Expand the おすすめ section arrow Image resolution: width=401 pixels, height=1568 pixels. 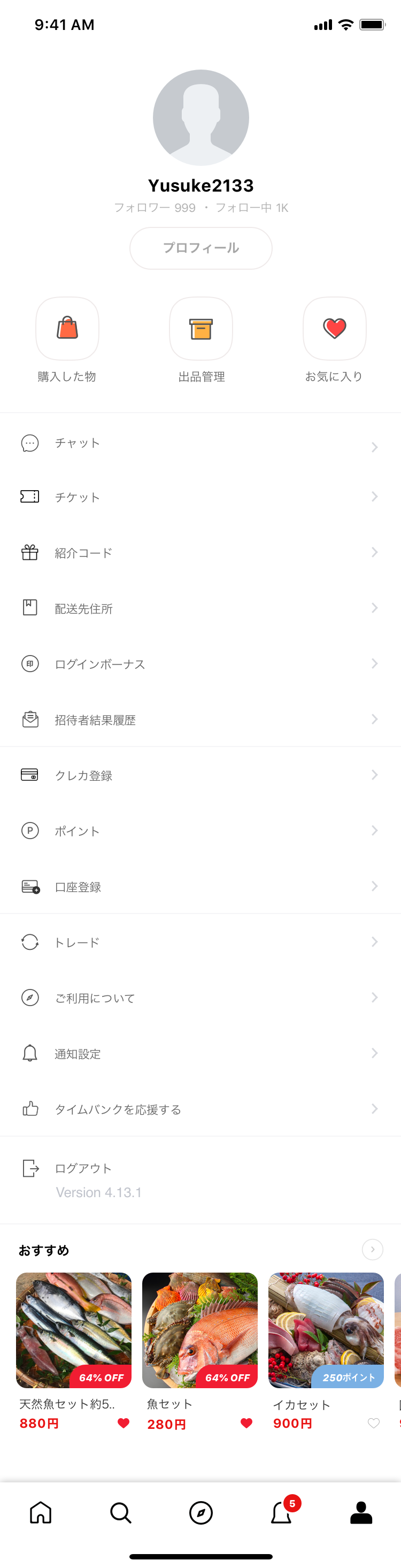coord(373,1249)
